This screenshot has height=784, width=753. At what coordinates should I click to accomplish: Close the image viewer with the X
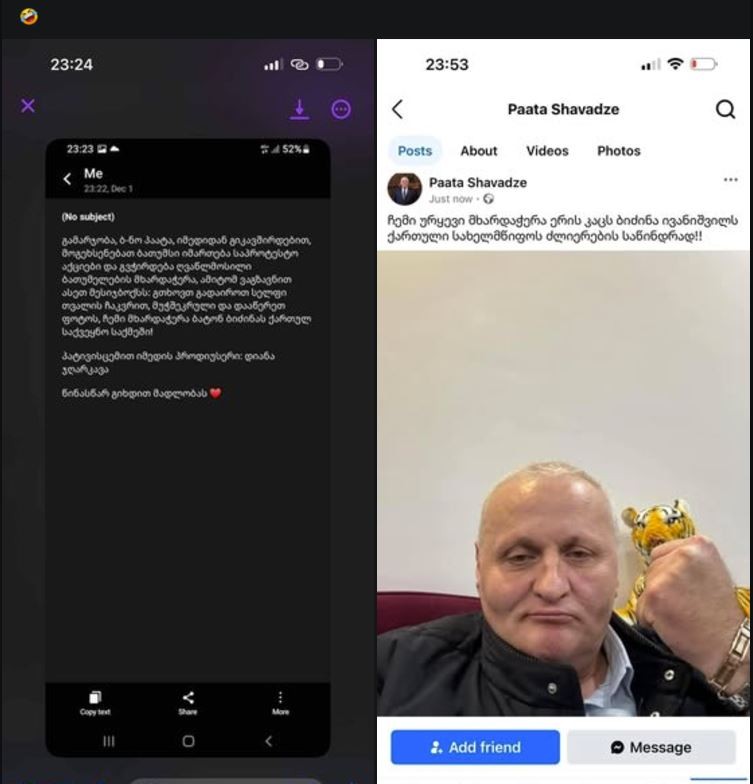(x=28, y=107)
